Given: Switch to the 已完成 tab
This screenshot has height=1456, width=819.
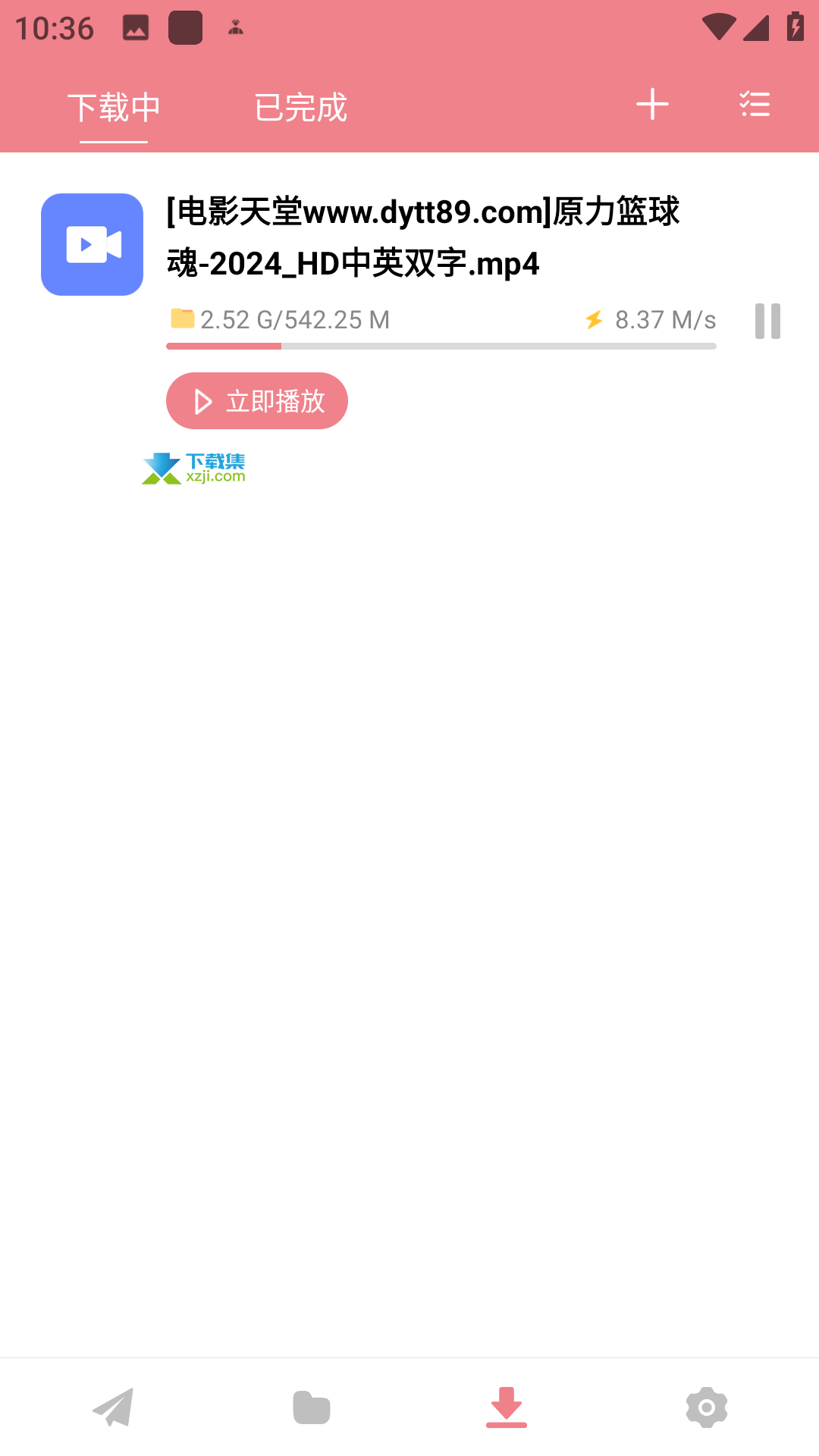Looking at the screenshot, I should 300,107.
